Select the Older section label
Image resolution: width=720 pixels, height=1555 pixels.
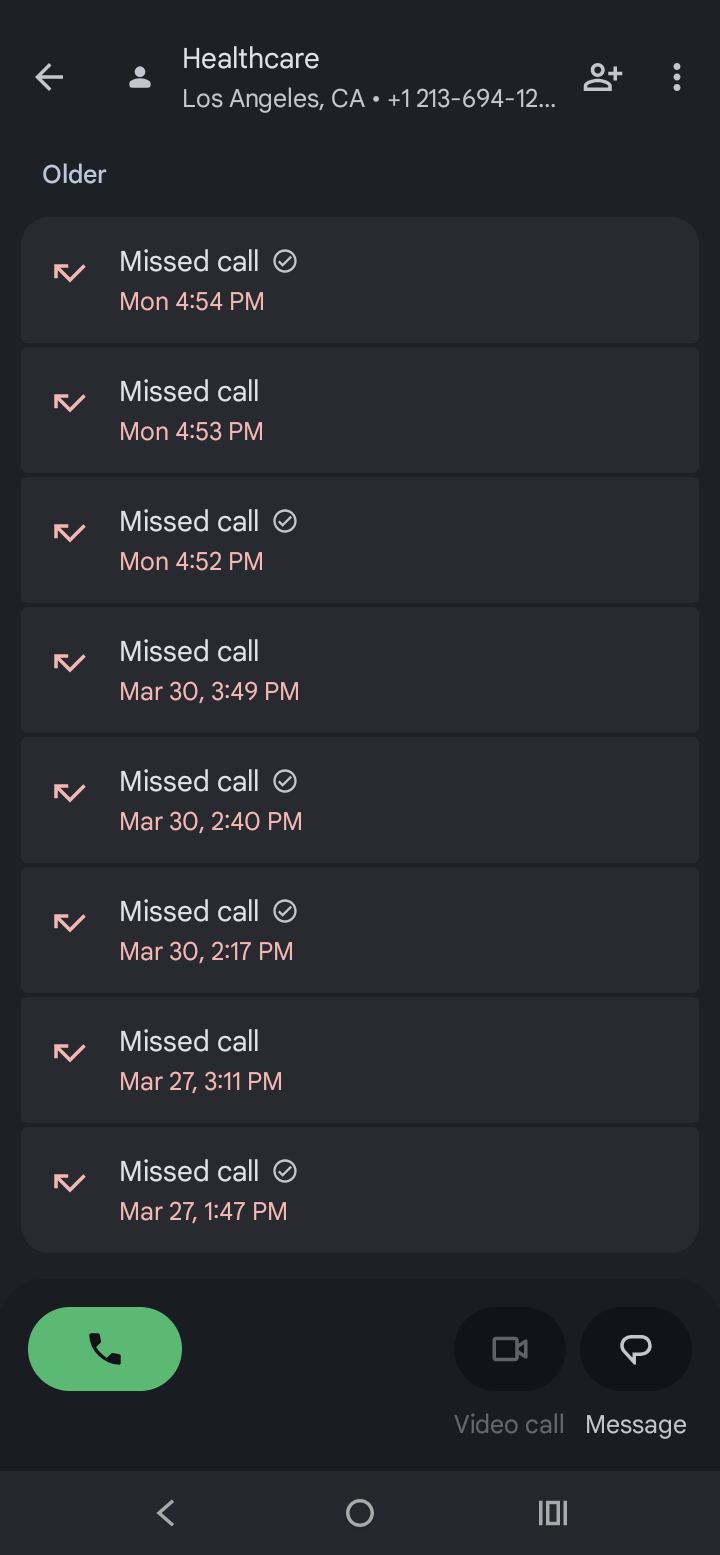click(x=74, y=174)
